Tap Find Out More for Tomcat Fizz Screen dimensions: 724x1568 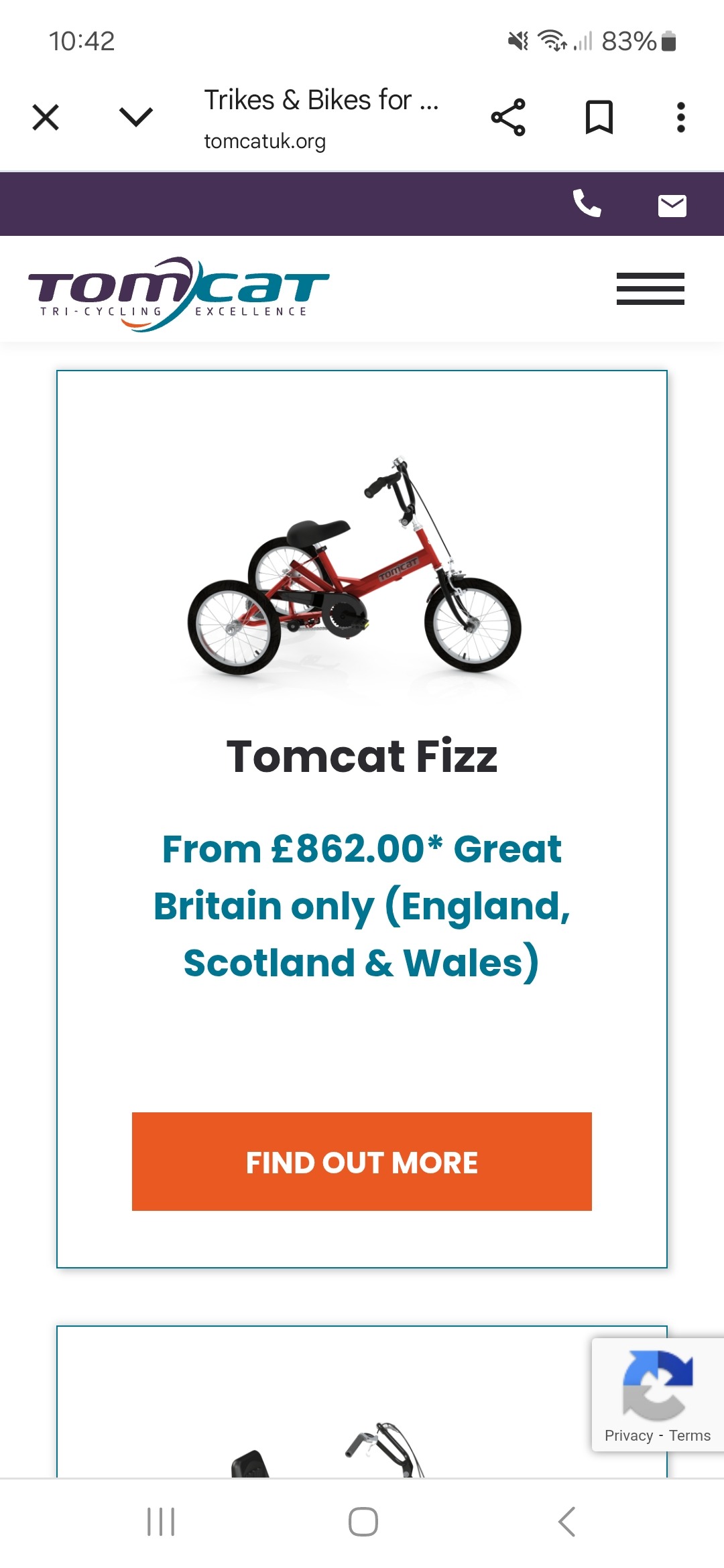click(x=362, y=1161)
